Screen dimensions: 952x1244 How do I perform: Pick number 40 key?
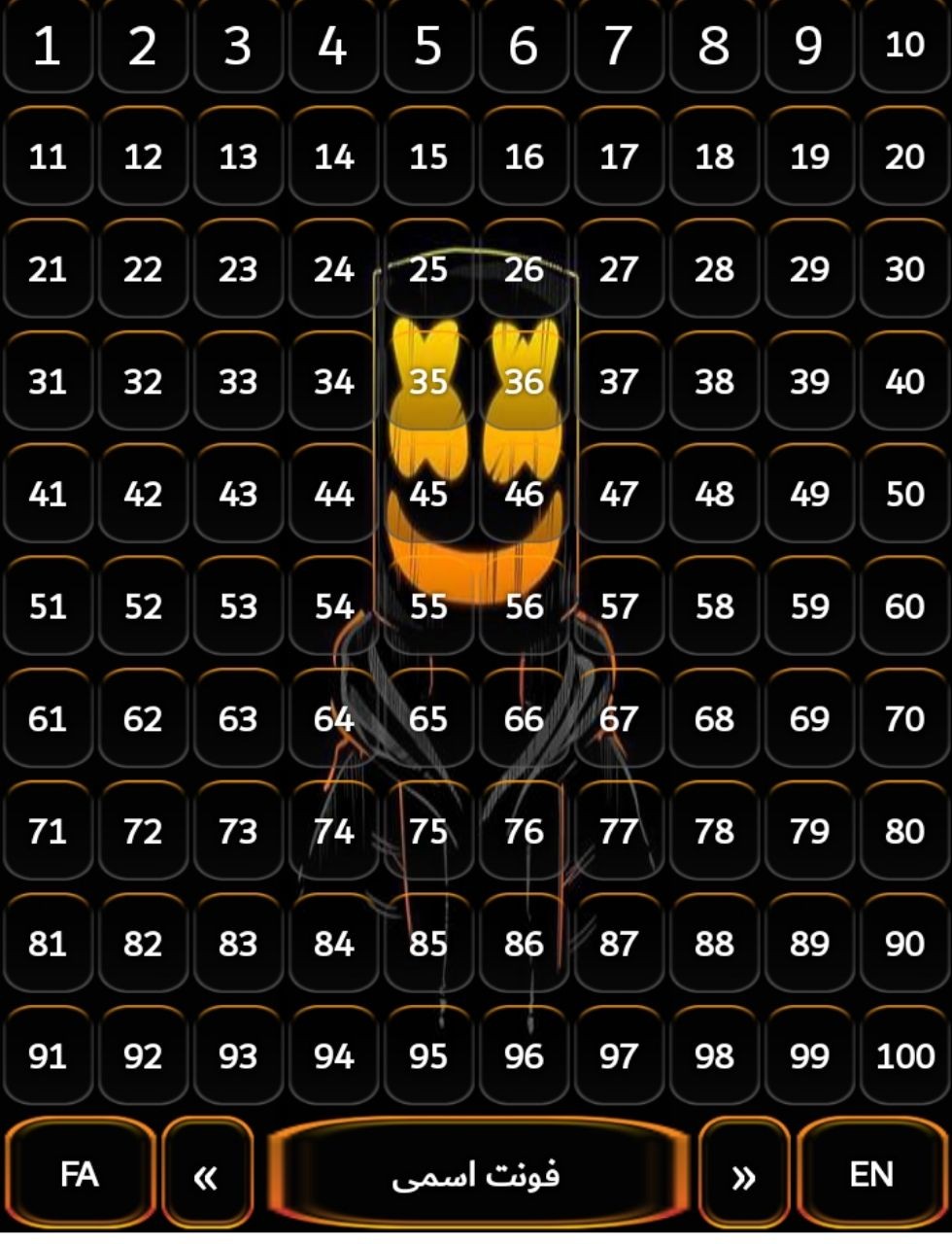pos(904,382)
